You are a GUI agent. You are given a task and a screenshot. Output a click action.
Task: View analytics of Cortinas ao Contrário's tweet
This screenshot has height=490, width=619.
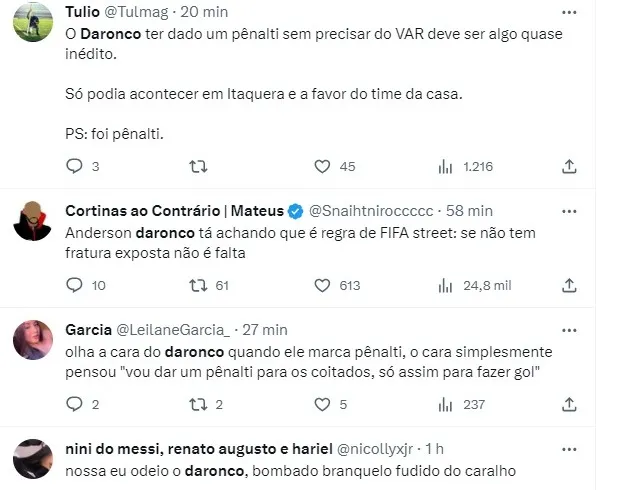click(446, 285)
